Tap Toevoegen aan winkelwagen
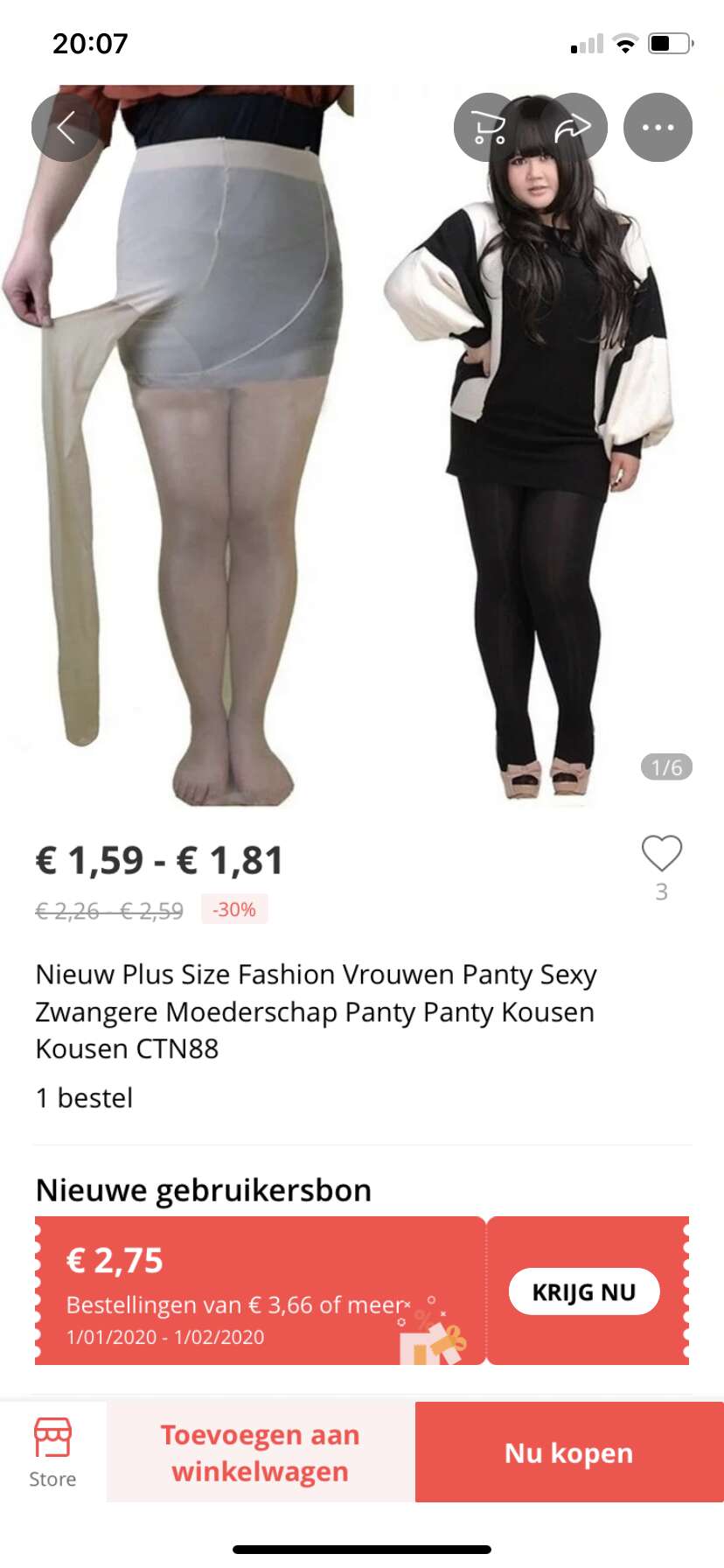Screen dimensions: 724x1568 pyautogui.click(x=261, y=1452)
